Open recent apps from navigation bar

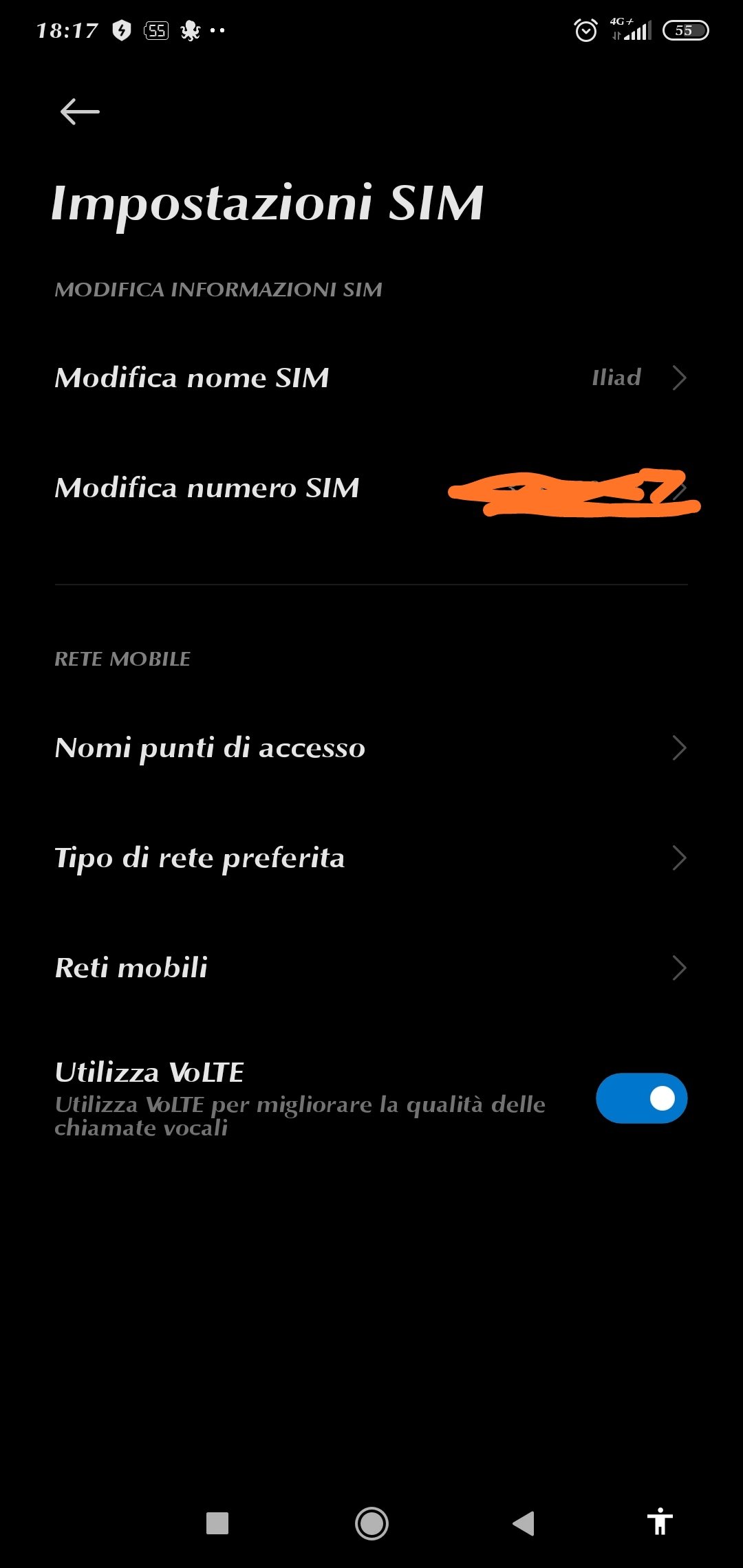pyautogui.click(x=217, y=1523)
